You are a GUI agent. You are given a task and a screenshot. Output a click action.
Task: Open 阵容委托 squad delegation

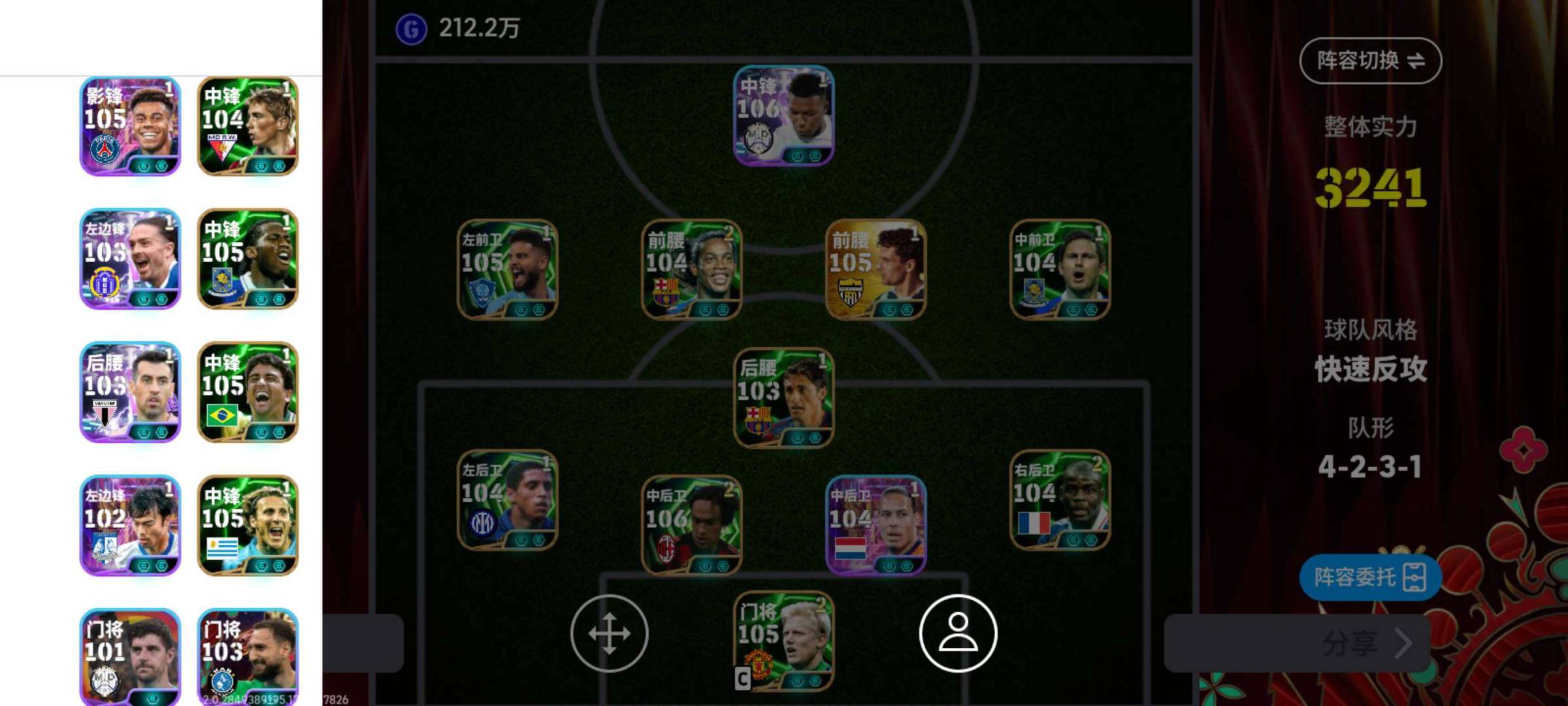pyautogui.click(x=1369, y=578)
